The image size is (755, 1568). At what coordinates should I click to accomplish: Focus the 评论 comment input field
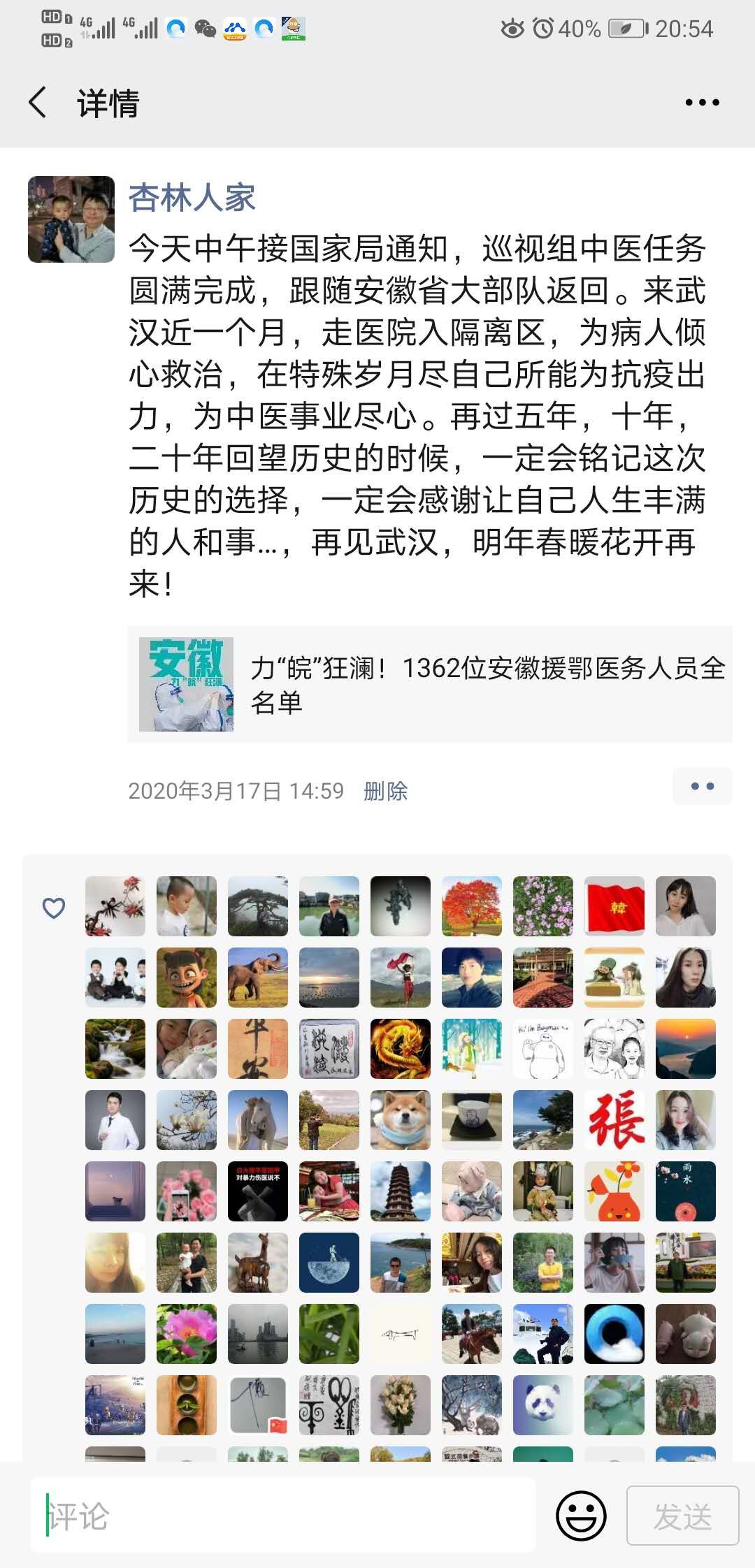click(x=282, y=1515)
